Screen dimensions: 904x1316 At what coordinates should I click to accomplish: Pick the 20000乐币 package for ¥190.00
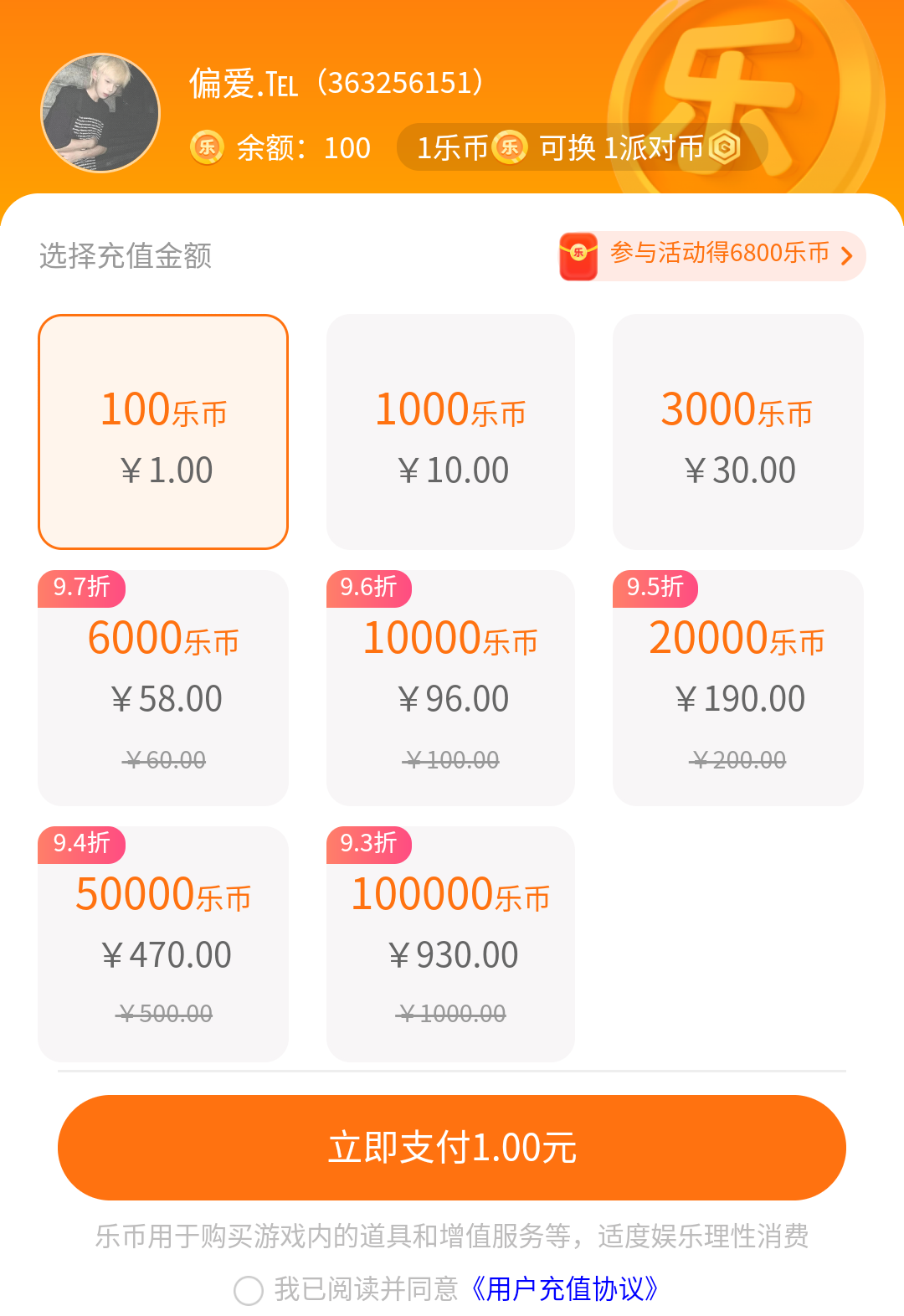(737, 688)
